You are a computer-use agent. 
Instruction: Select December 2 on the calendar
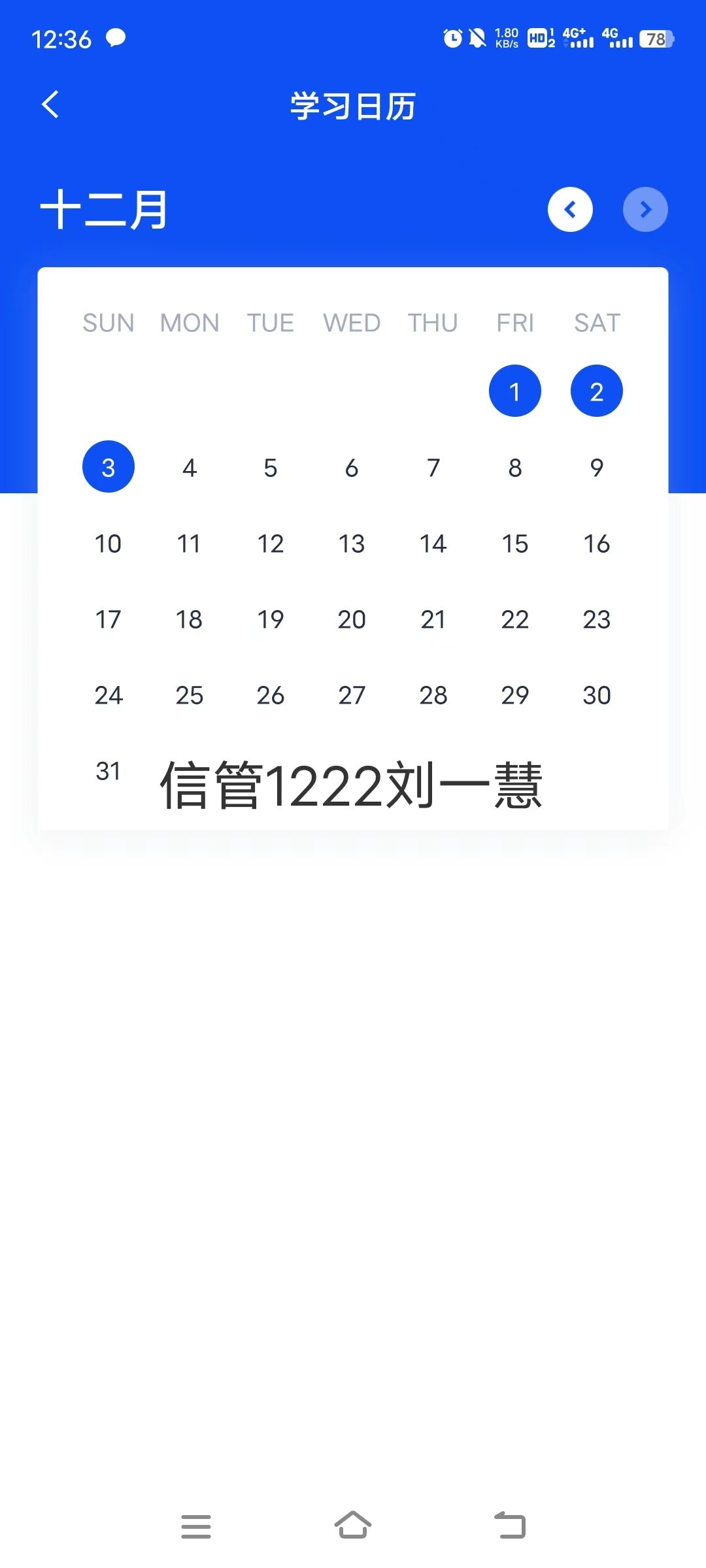(x=597, y=391)
